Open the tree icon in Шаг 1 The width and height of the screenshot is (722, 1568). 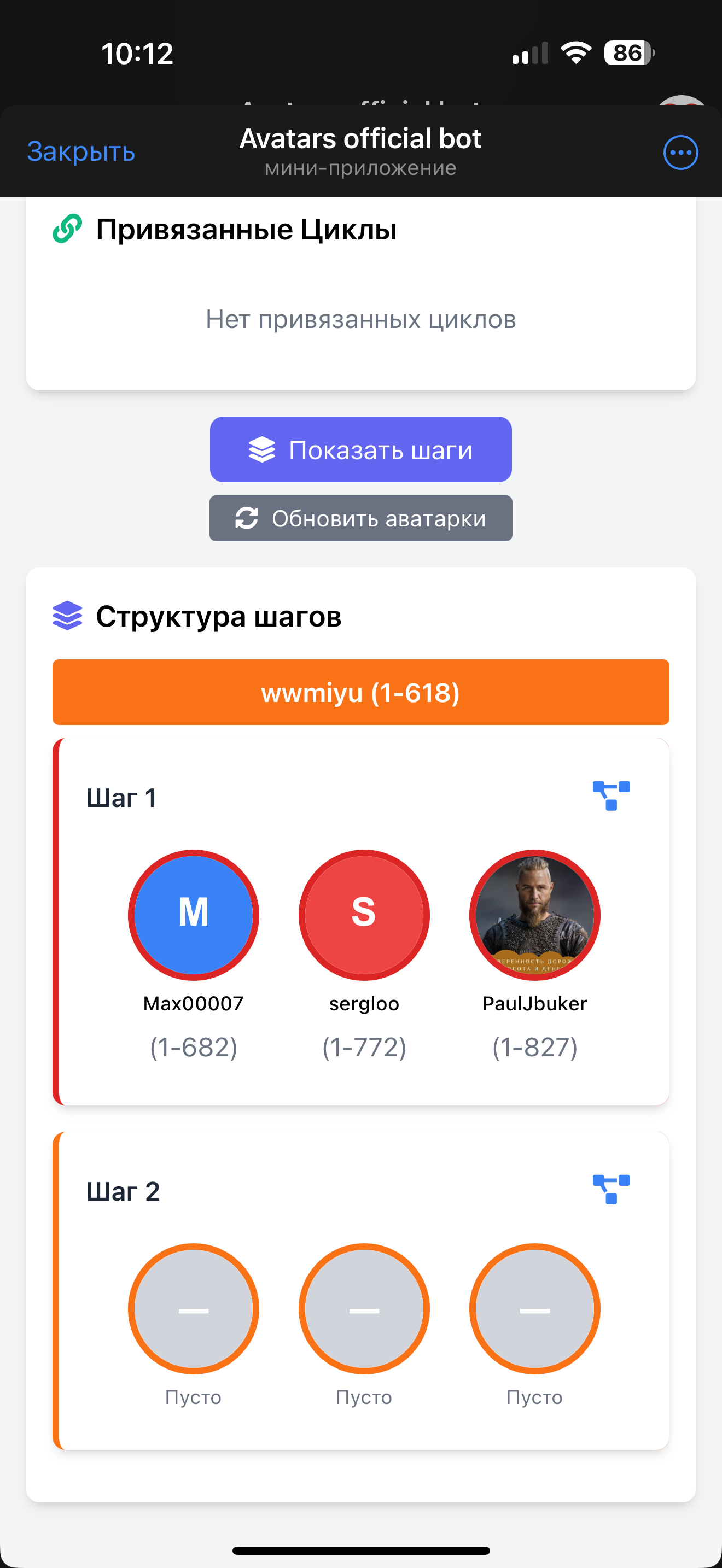tap(611, 795)
